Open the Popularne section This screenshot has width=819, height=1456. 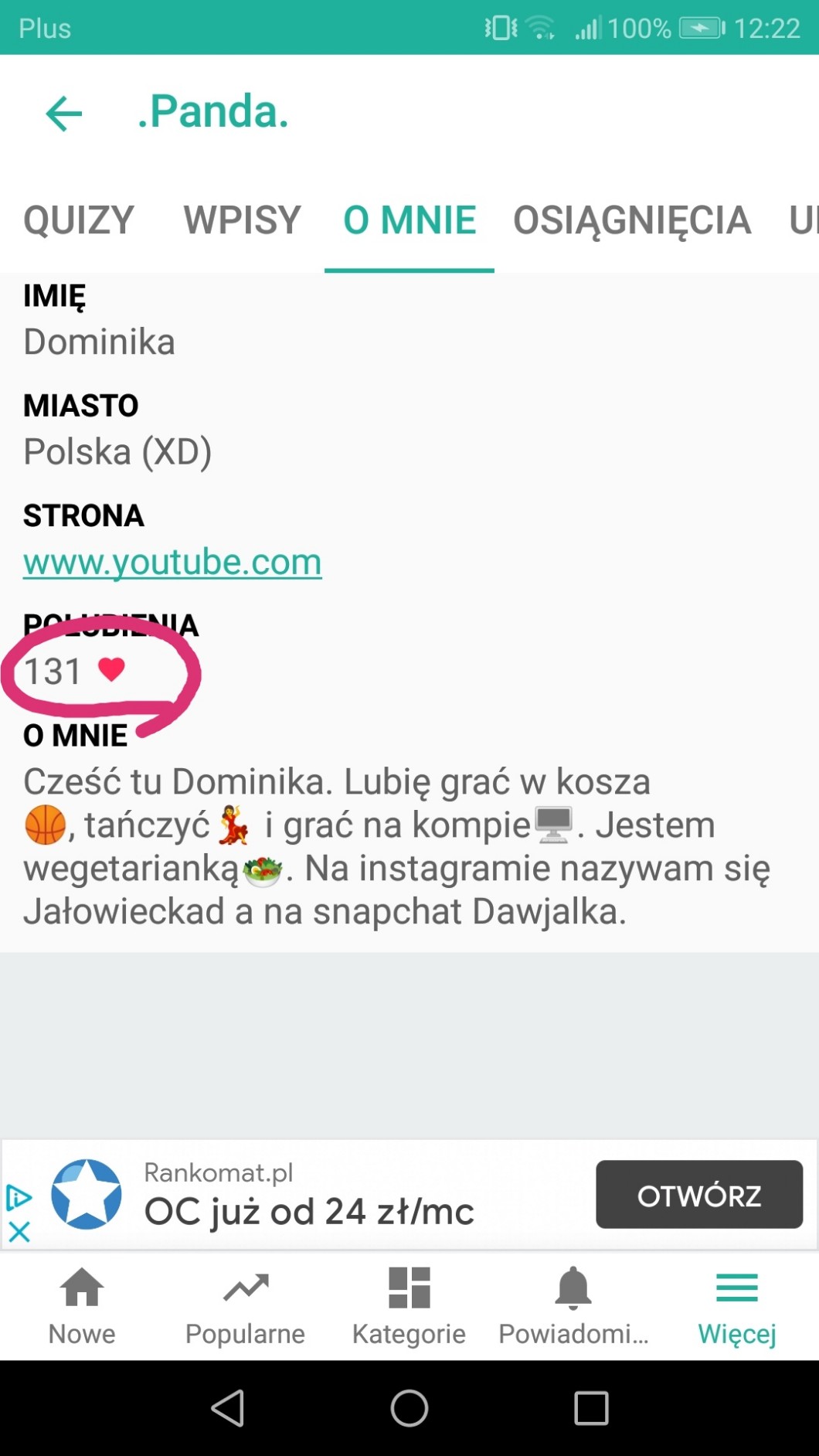pyautogui.click(x=246, y=1306)
